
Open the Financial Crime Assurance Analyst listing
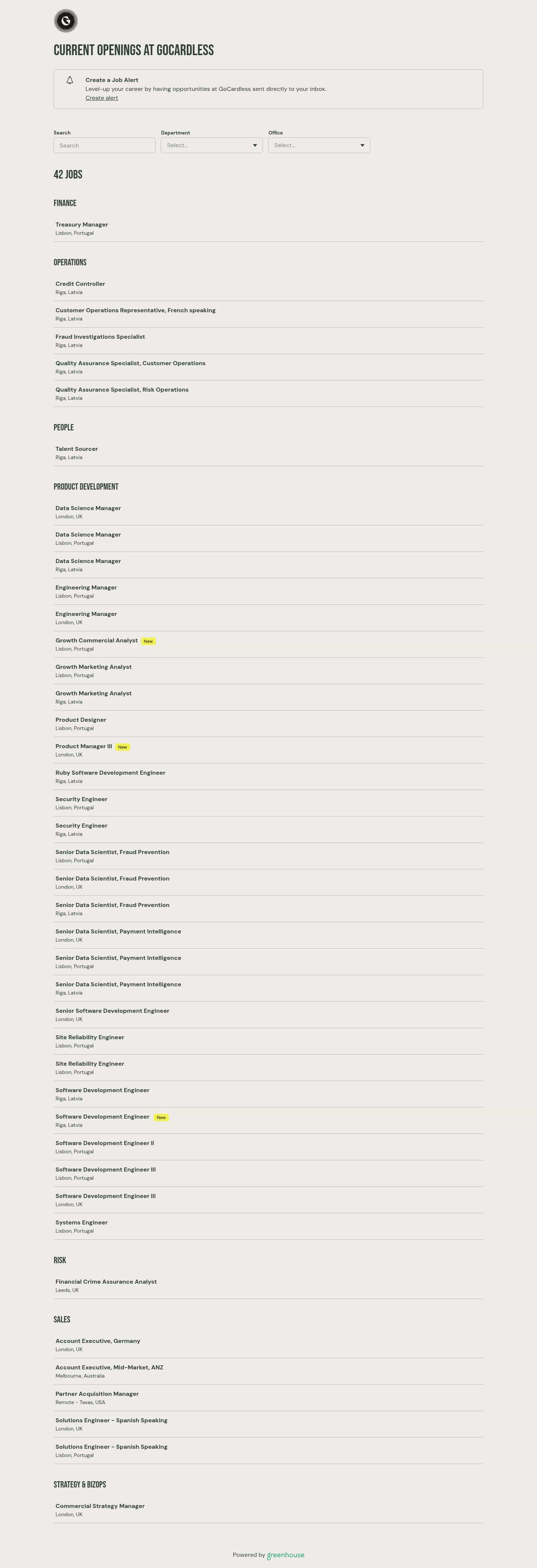coord(106,1282)
